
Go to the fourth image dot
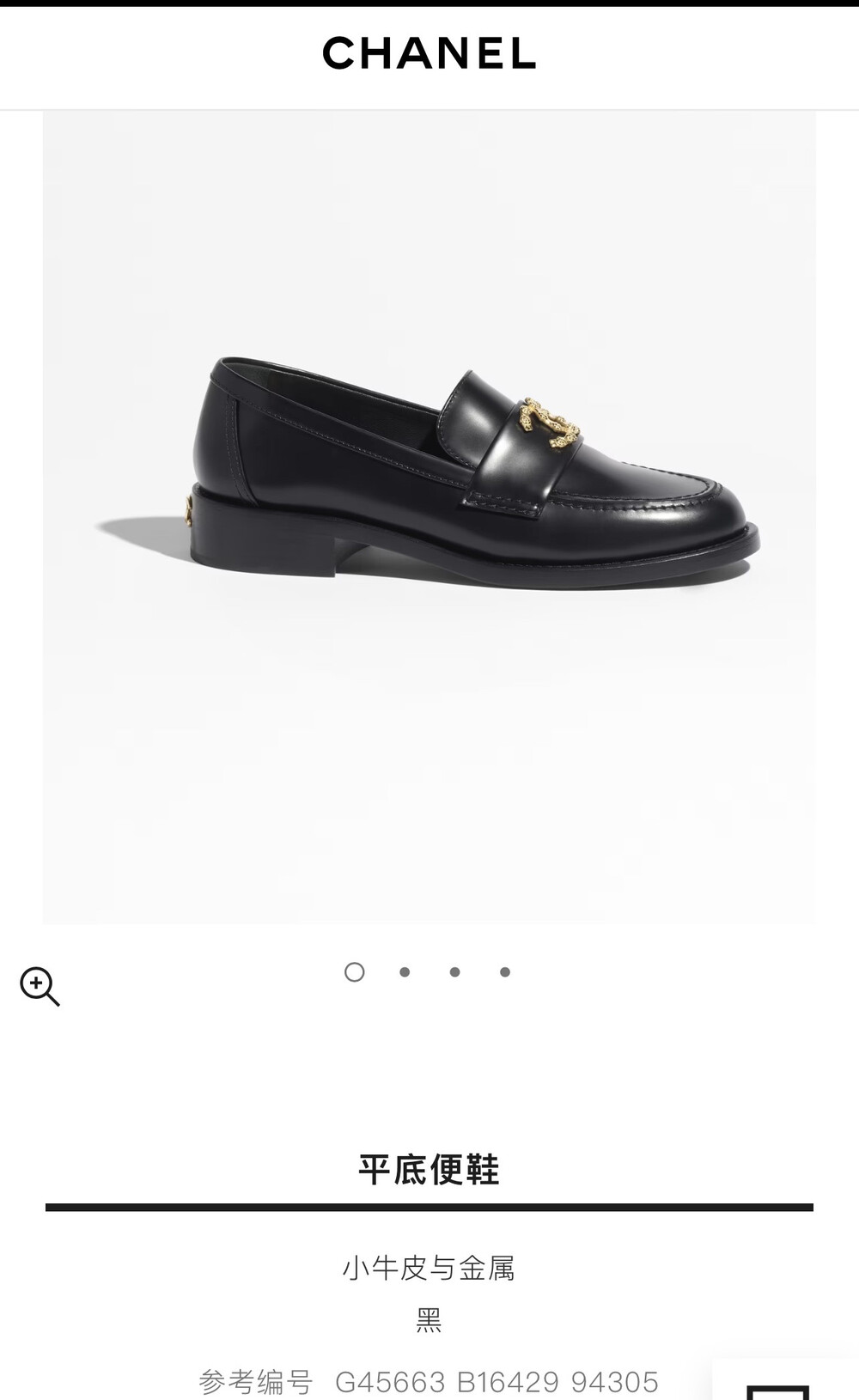tap(505, 972)
